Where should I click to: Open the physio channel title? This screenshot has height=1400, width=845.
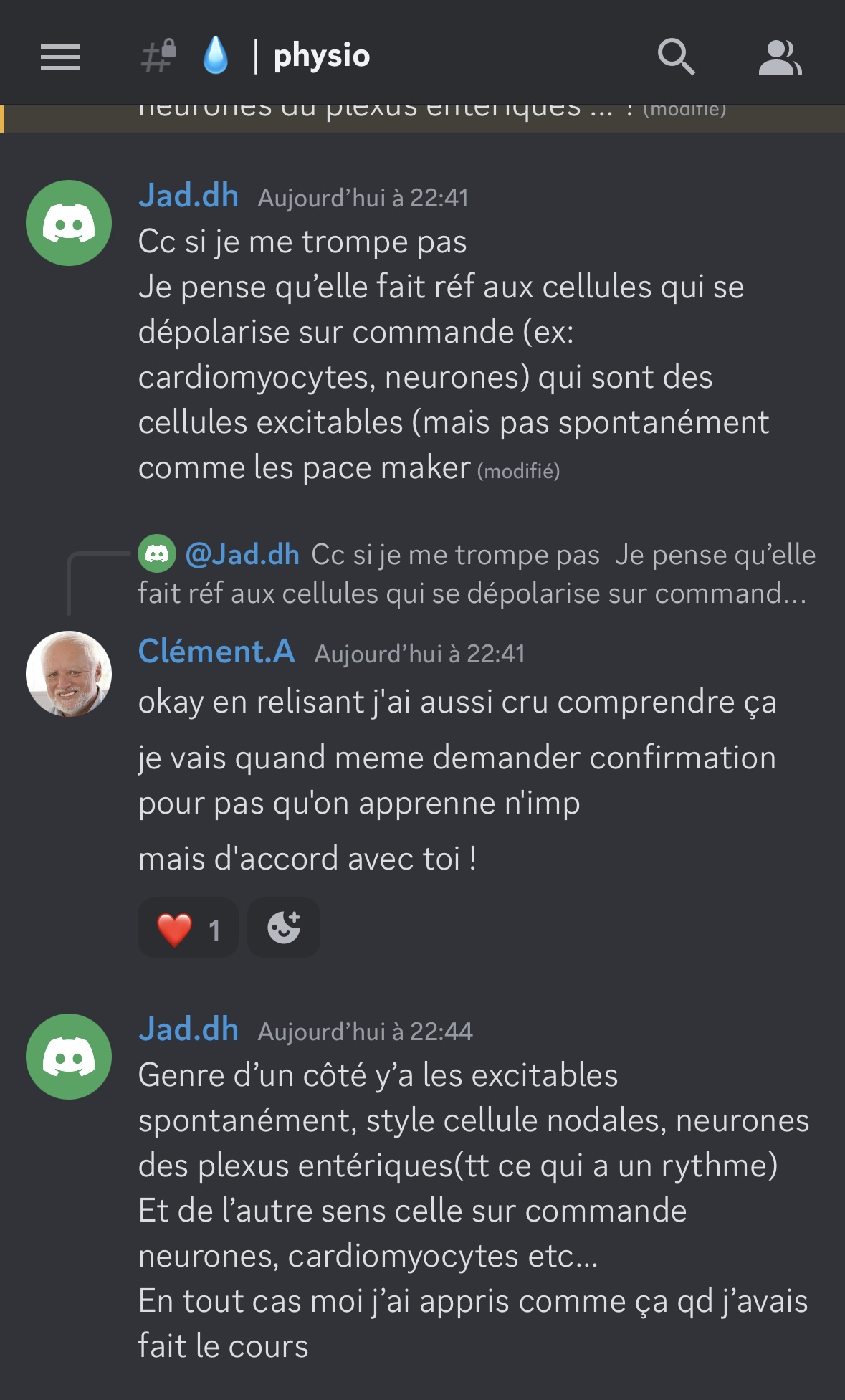(x=321, y=56)
